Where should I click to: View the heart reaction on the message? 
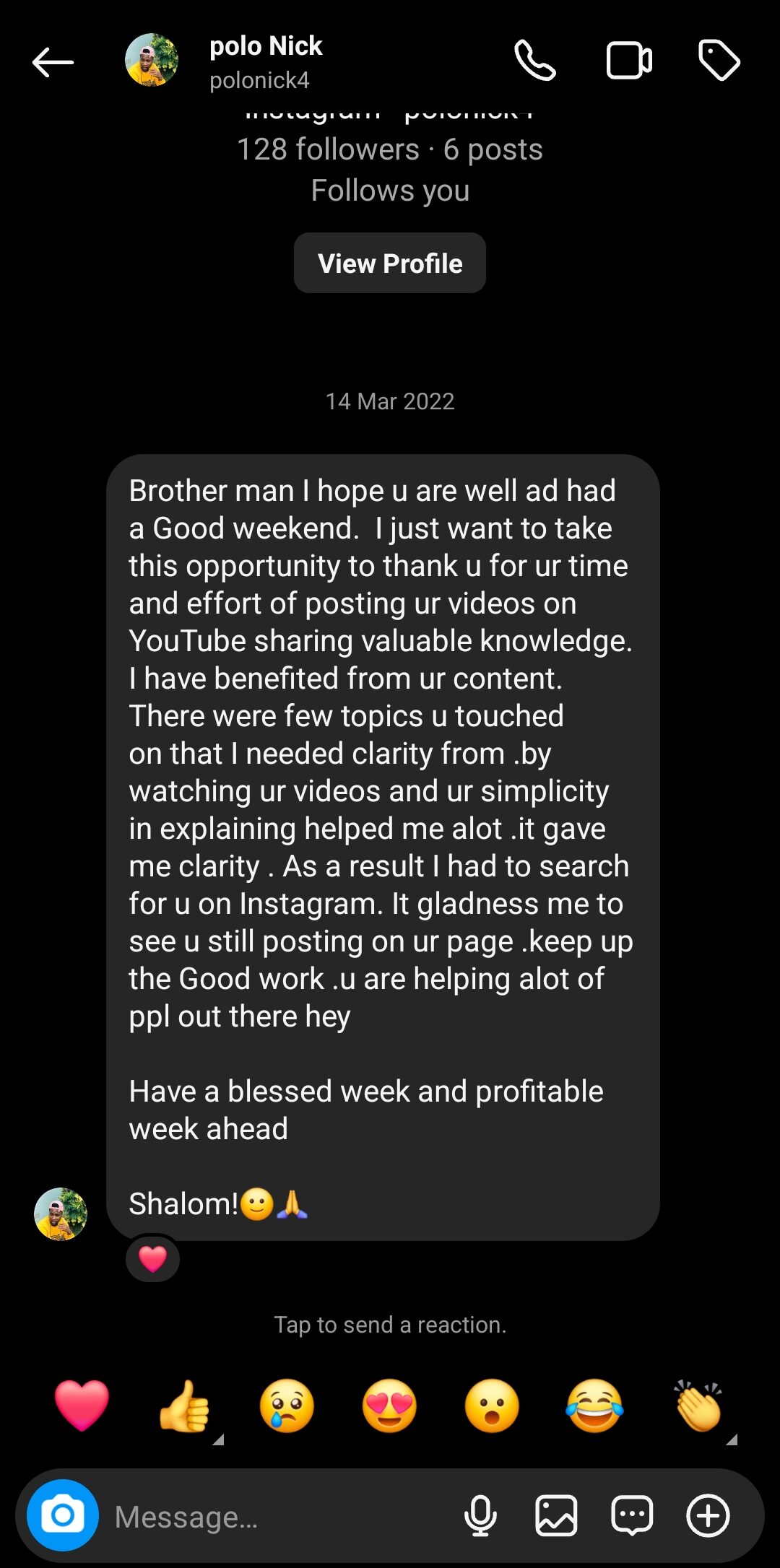point(152,1259)
